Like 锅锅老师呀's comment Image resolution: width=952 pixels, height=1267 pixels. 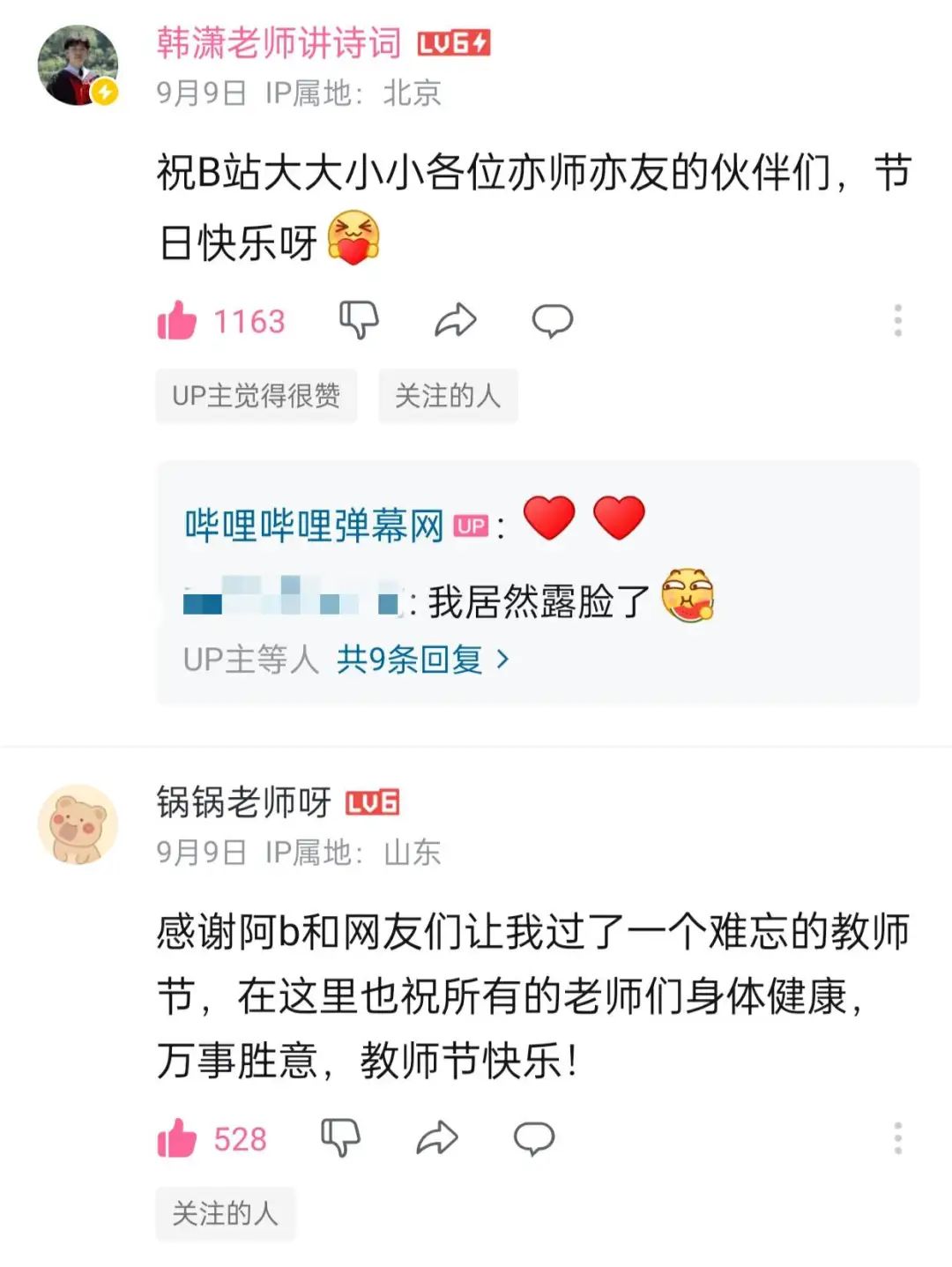tap(177, 1138)
